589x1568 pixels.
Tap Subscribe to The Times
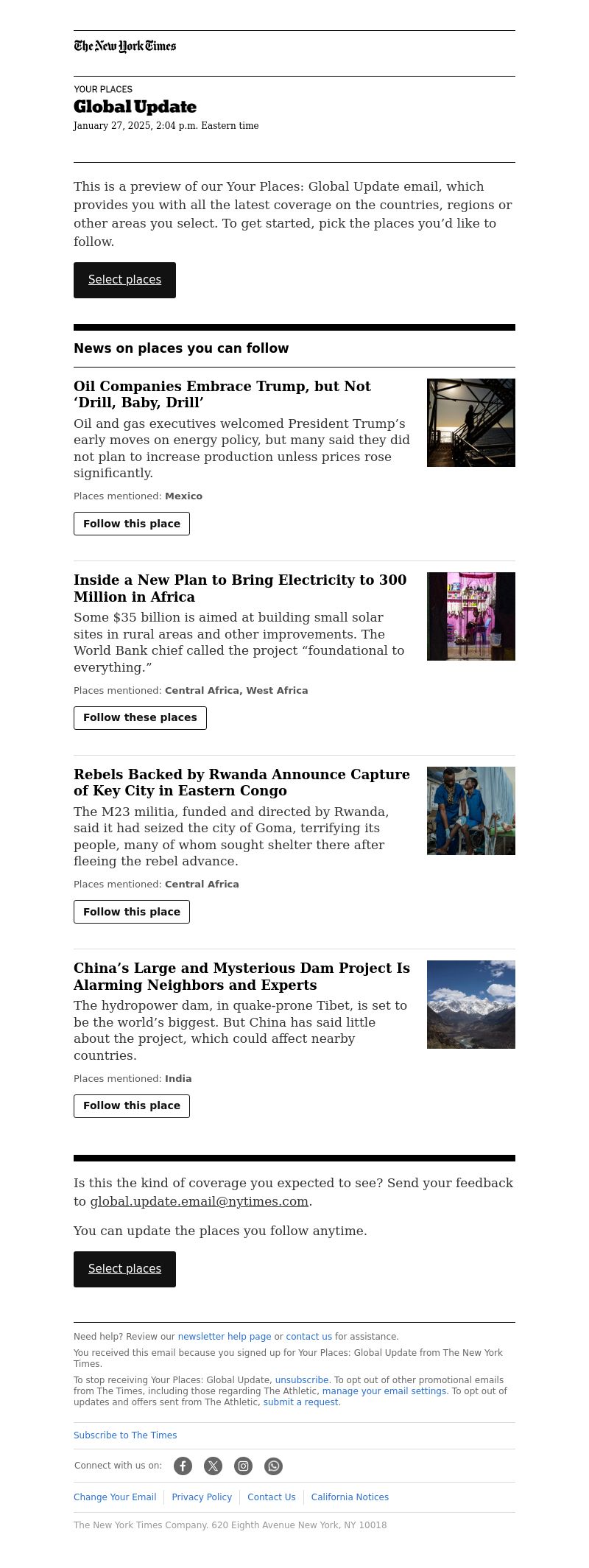point(125,1435)
